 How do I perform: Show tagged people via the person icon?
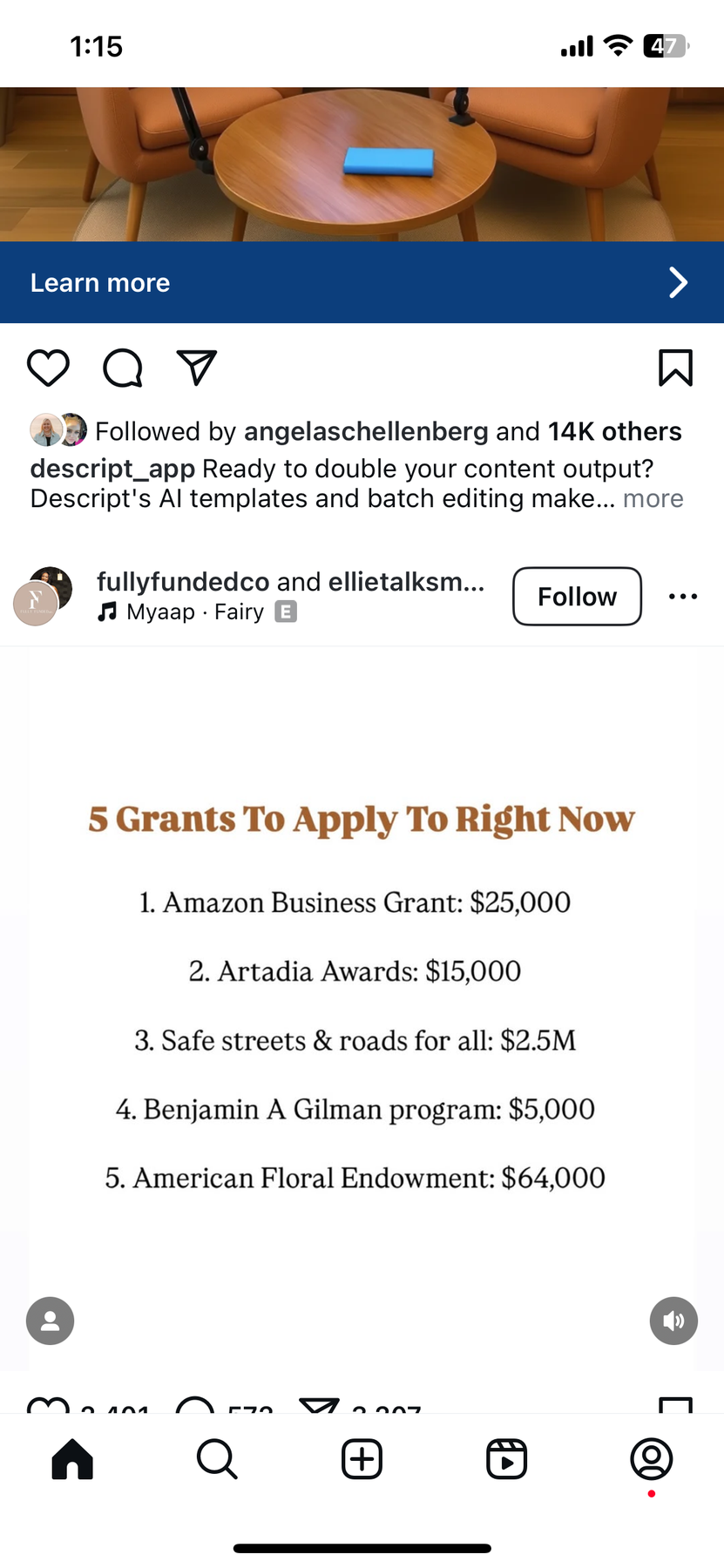point(50,1321)
